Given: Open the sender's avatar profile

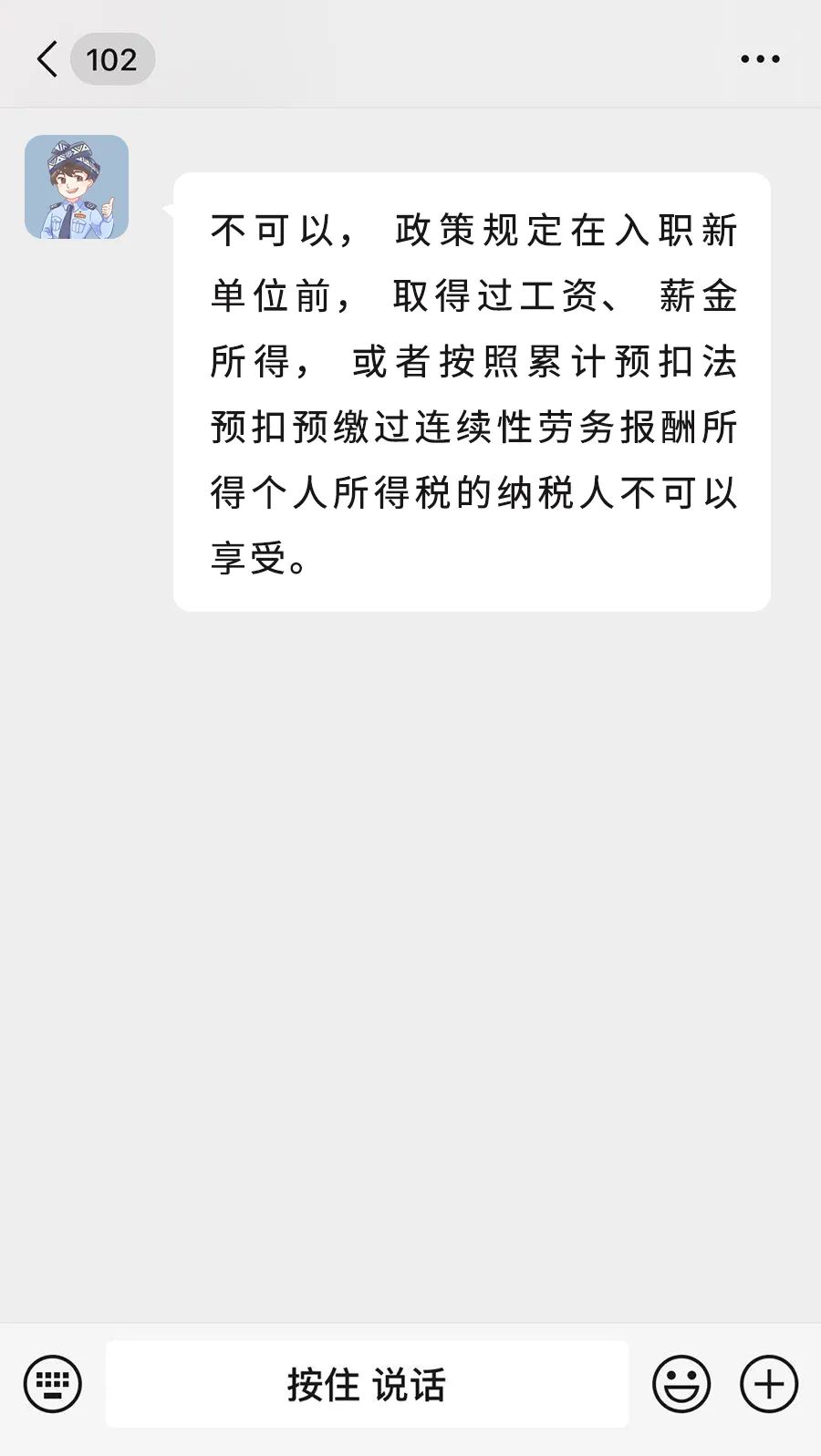Looking at the screenshot, I should coord(77,187).
